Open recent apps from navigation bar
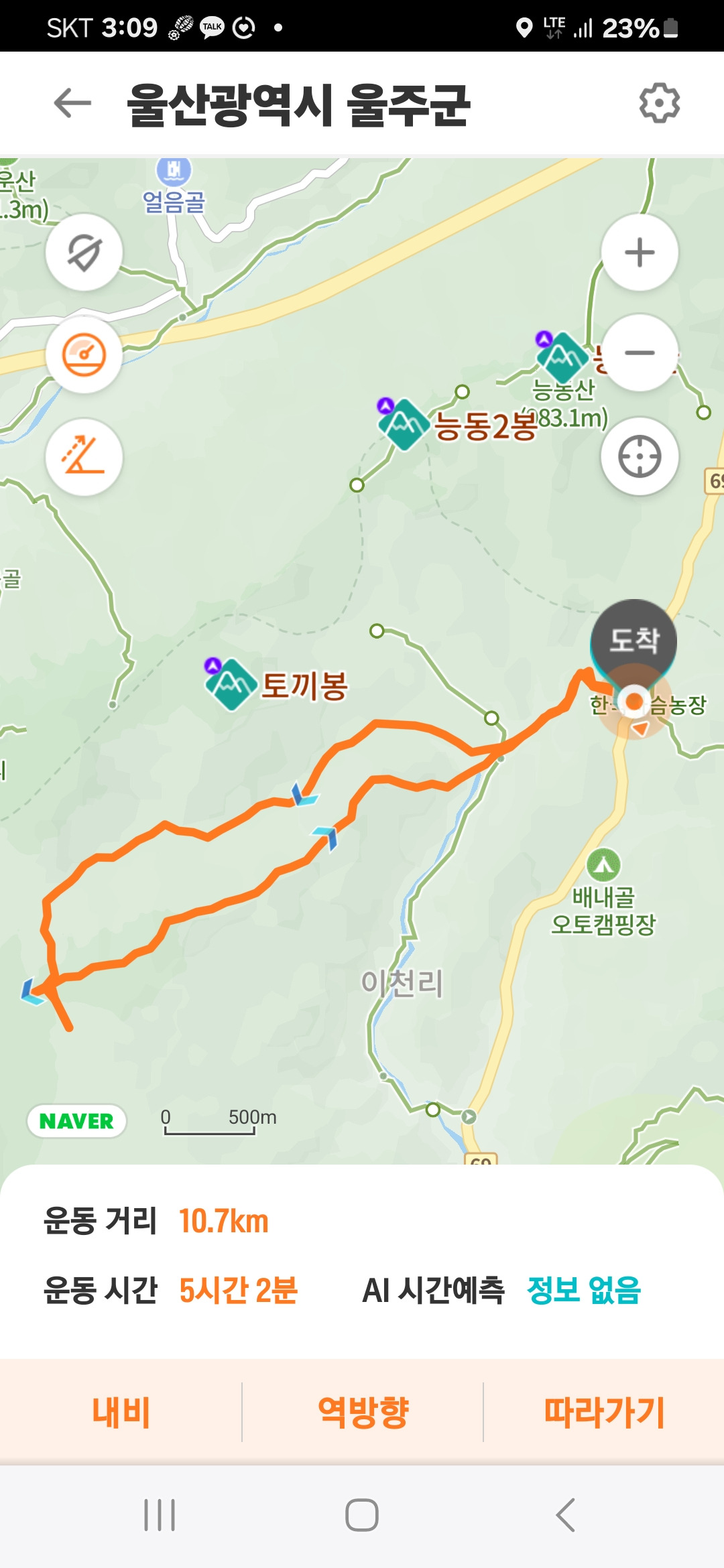 pyautogui.click(x=160, y=1515)
